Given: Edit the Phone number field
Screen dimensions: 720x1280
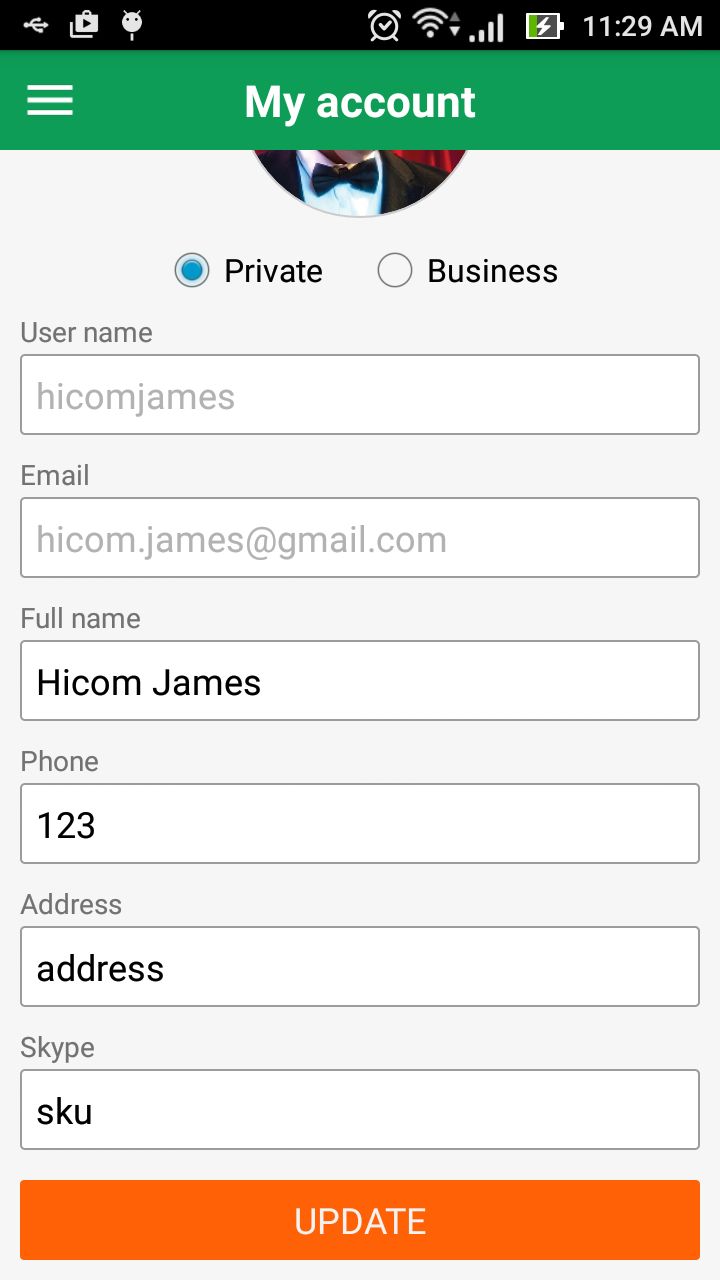Looking at the screenshot, I should coord(360,824).
